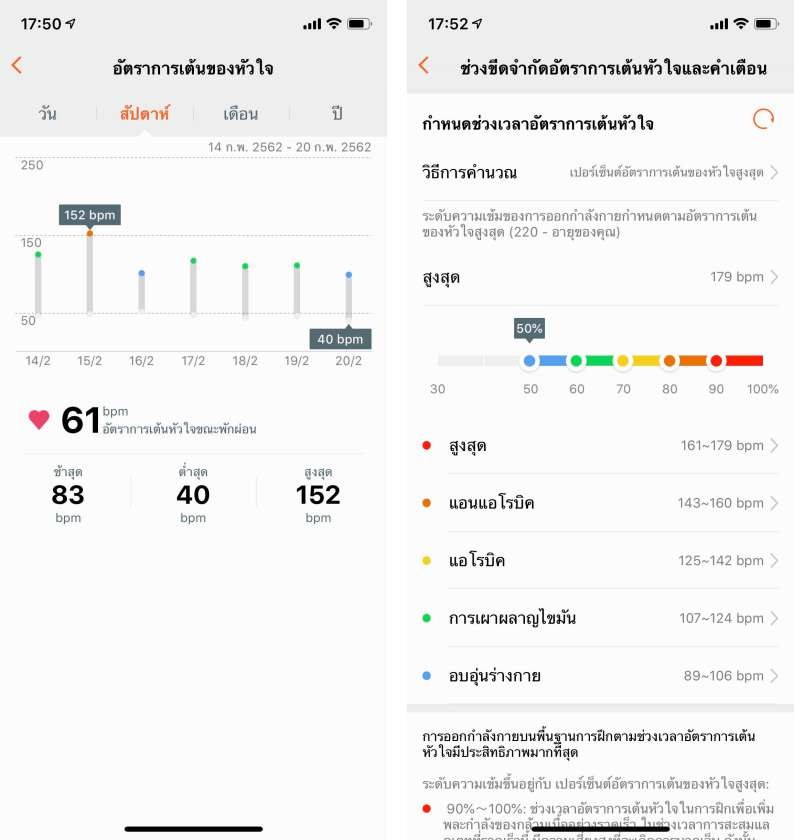Select the สัปดาห์ tab

coord(144,113)
